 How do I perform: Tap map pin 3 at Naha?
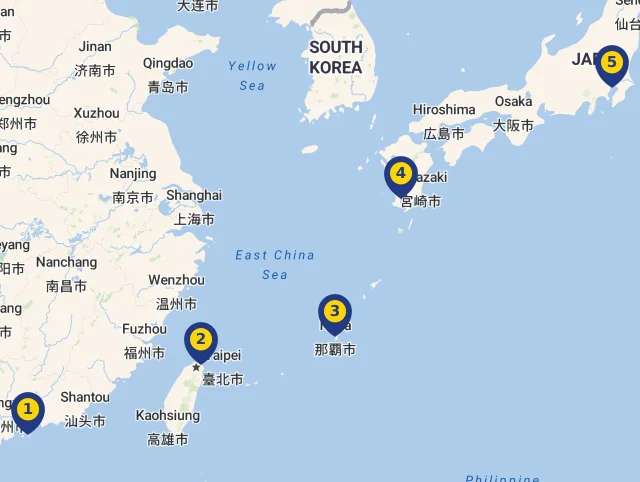335,312
